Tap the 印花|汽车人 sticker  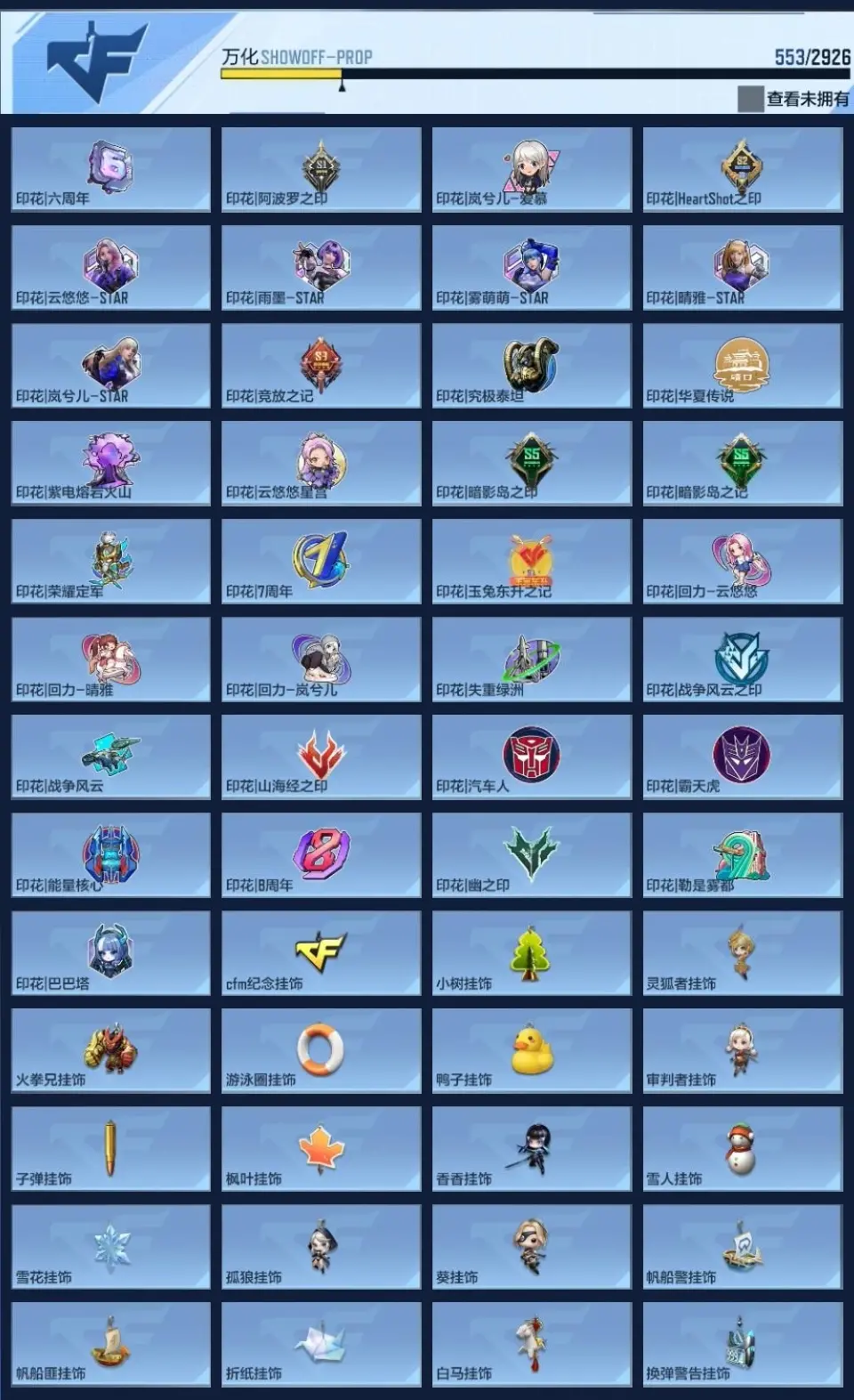pyautogui.click(x=531, y=757)
